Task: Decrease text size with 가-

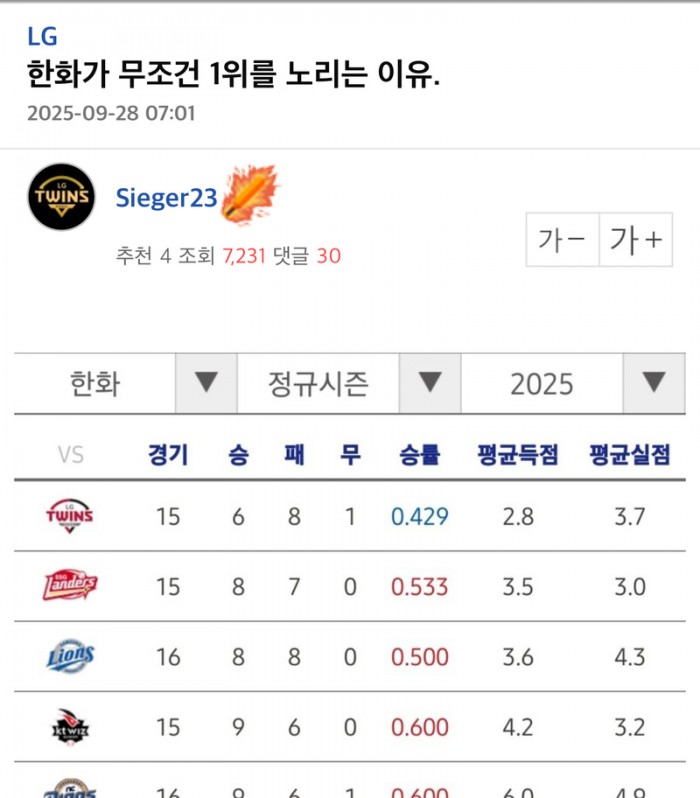Action: [x=562, y=240]
